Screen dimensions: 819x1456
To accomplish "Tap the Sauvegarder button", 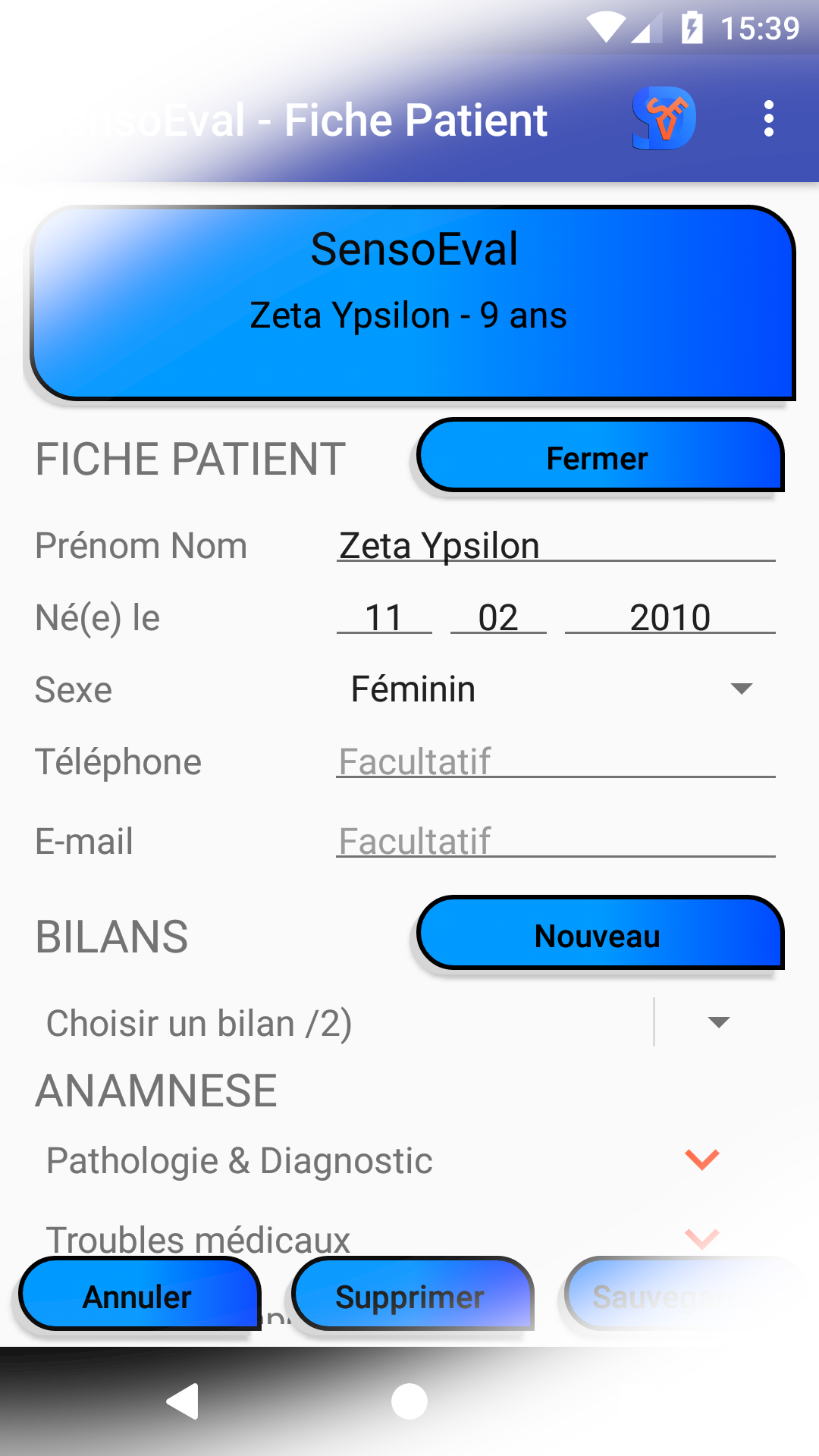I will pyautogui.click(x=686, y=1294).
